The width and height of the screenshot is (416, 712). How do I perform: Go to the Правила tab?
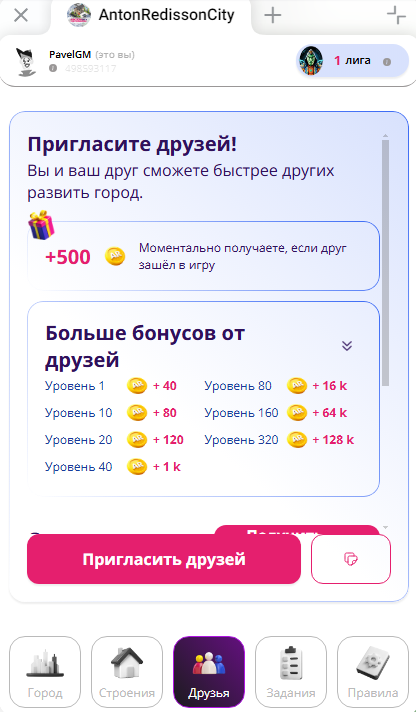[373, 672]
